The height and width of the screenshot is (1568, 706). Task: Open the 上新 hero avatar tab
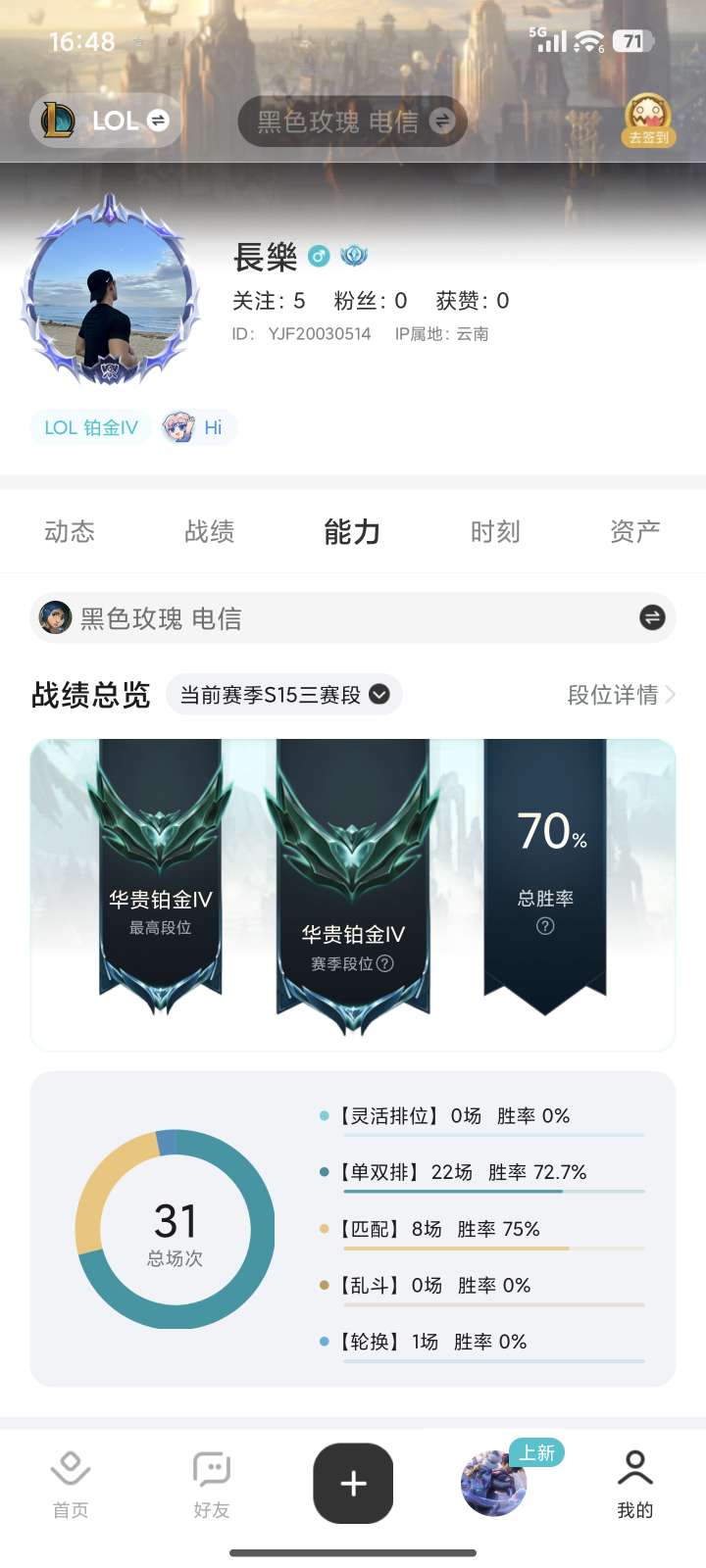point(494,1484)
